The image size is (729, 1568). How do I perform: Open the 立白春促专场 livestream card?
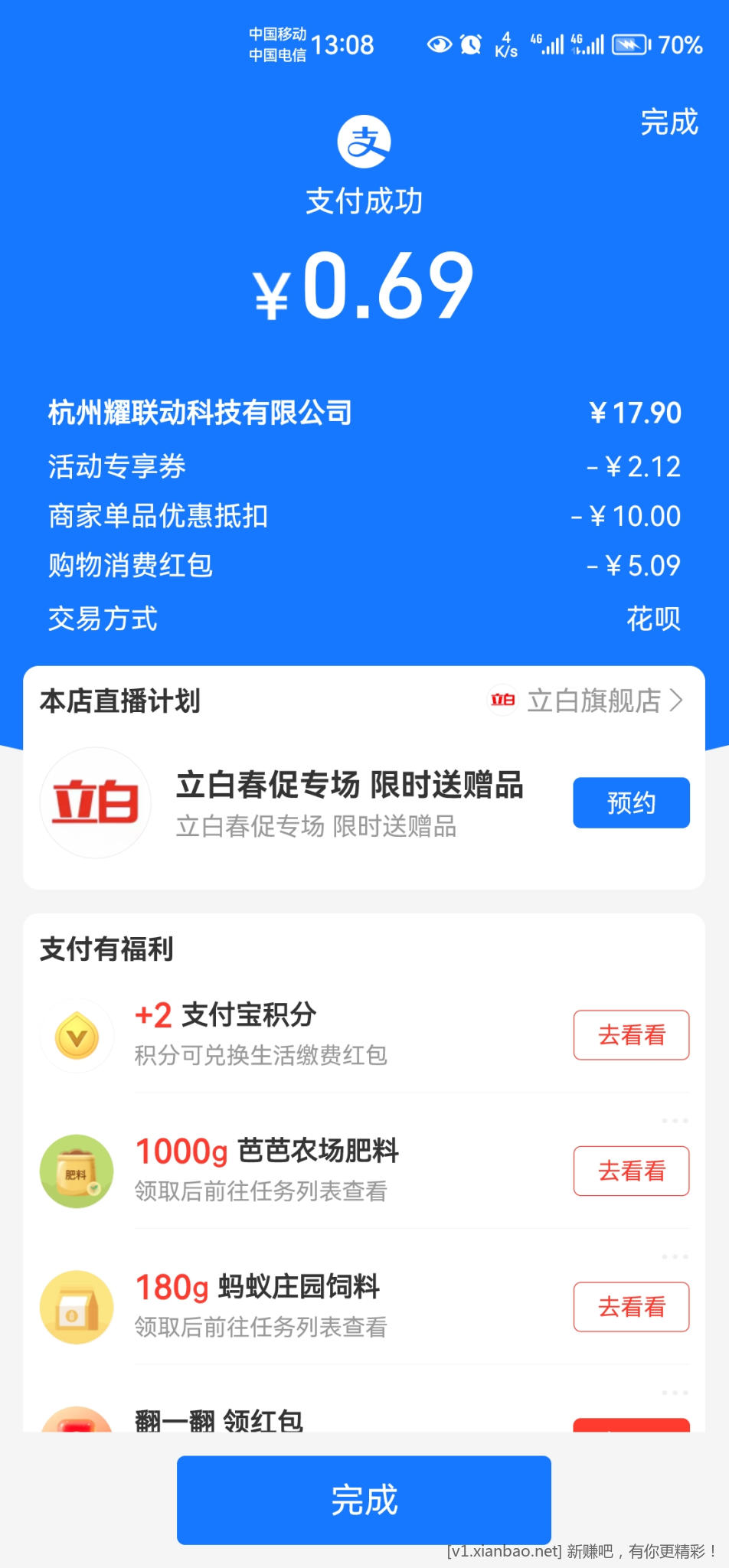pos(349,804)
